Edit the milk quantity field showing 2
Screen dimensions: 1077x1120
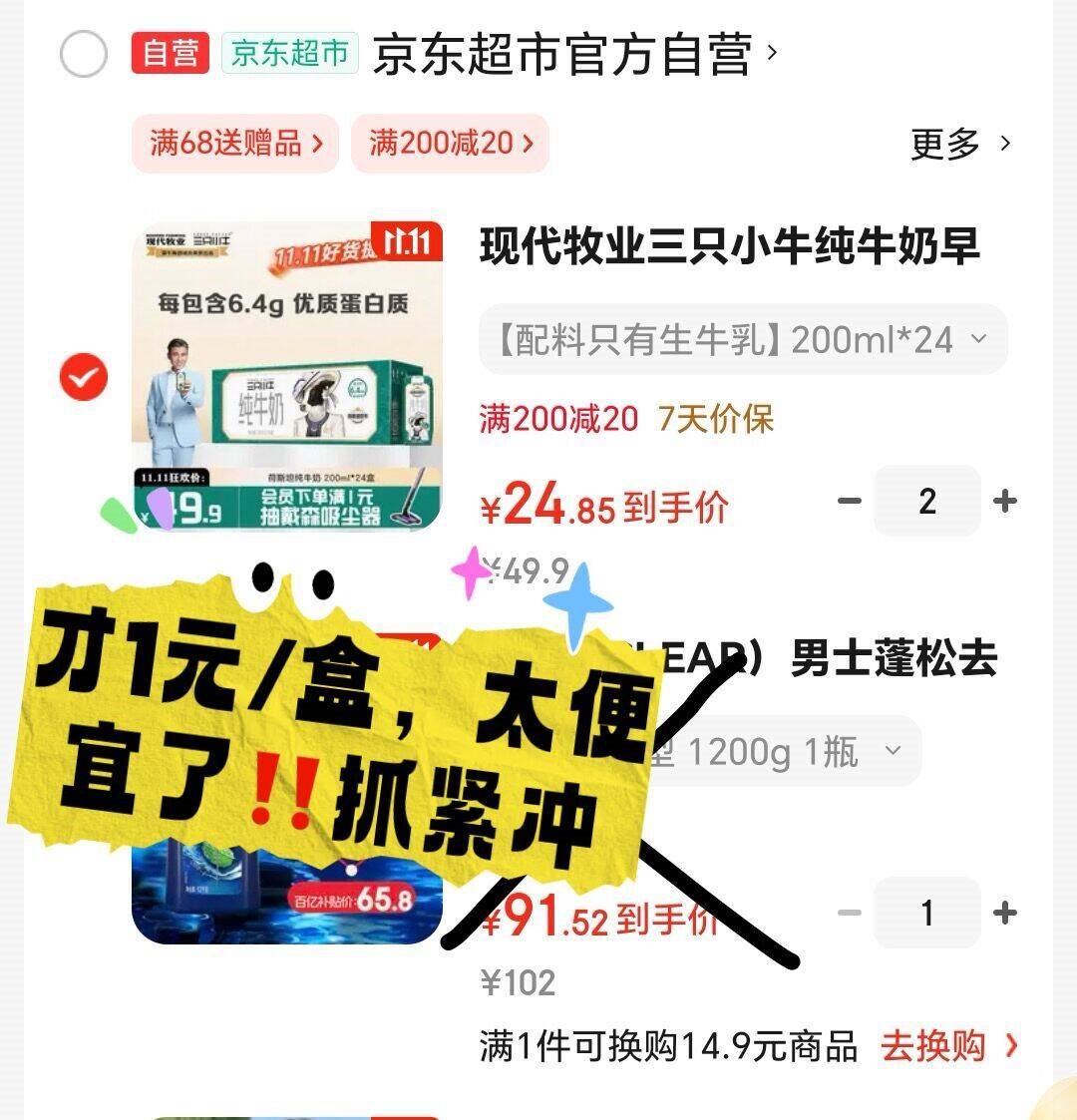[x=927, y=501]
